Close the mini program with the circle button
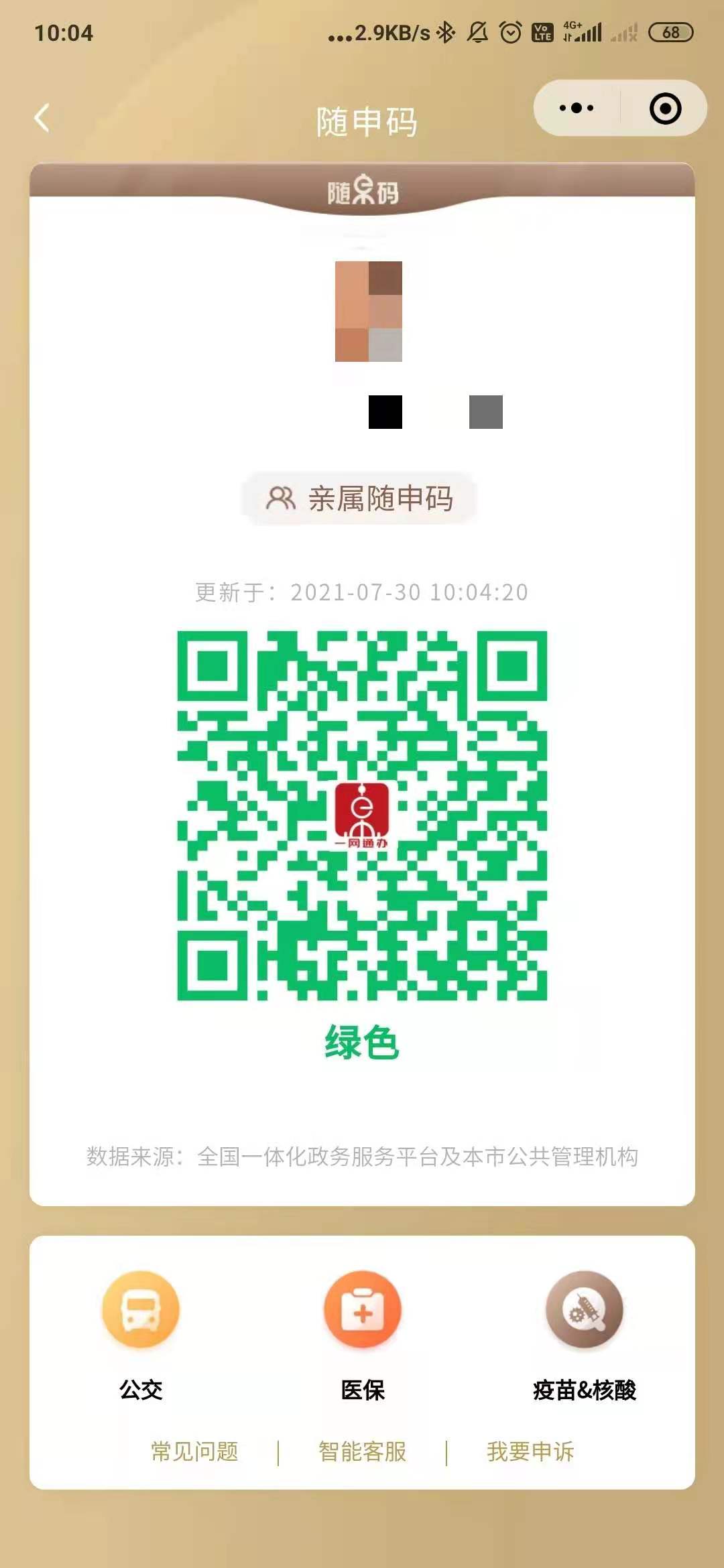 665,108
